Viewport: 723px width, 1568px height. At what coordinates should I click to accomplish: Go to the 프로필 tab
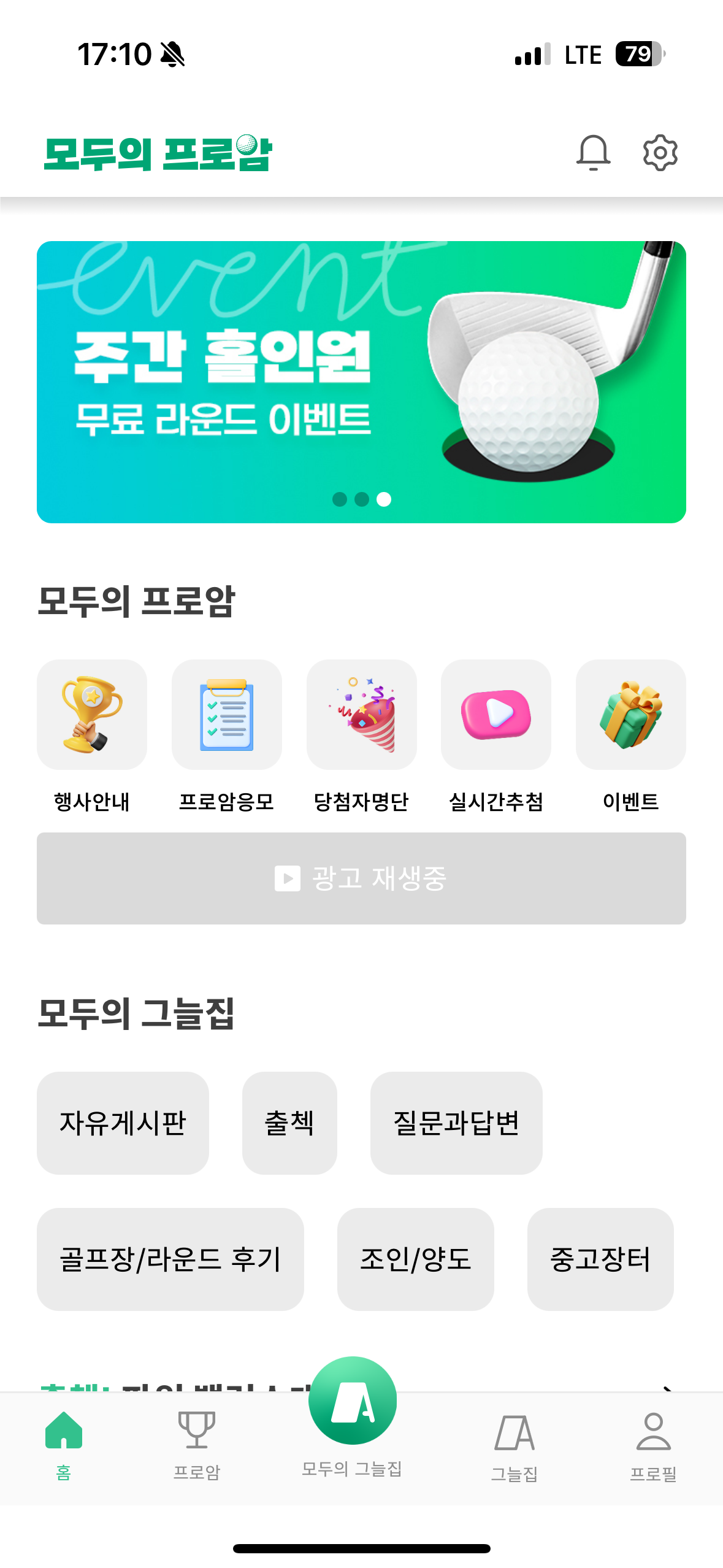click(x=653, y=1445)
